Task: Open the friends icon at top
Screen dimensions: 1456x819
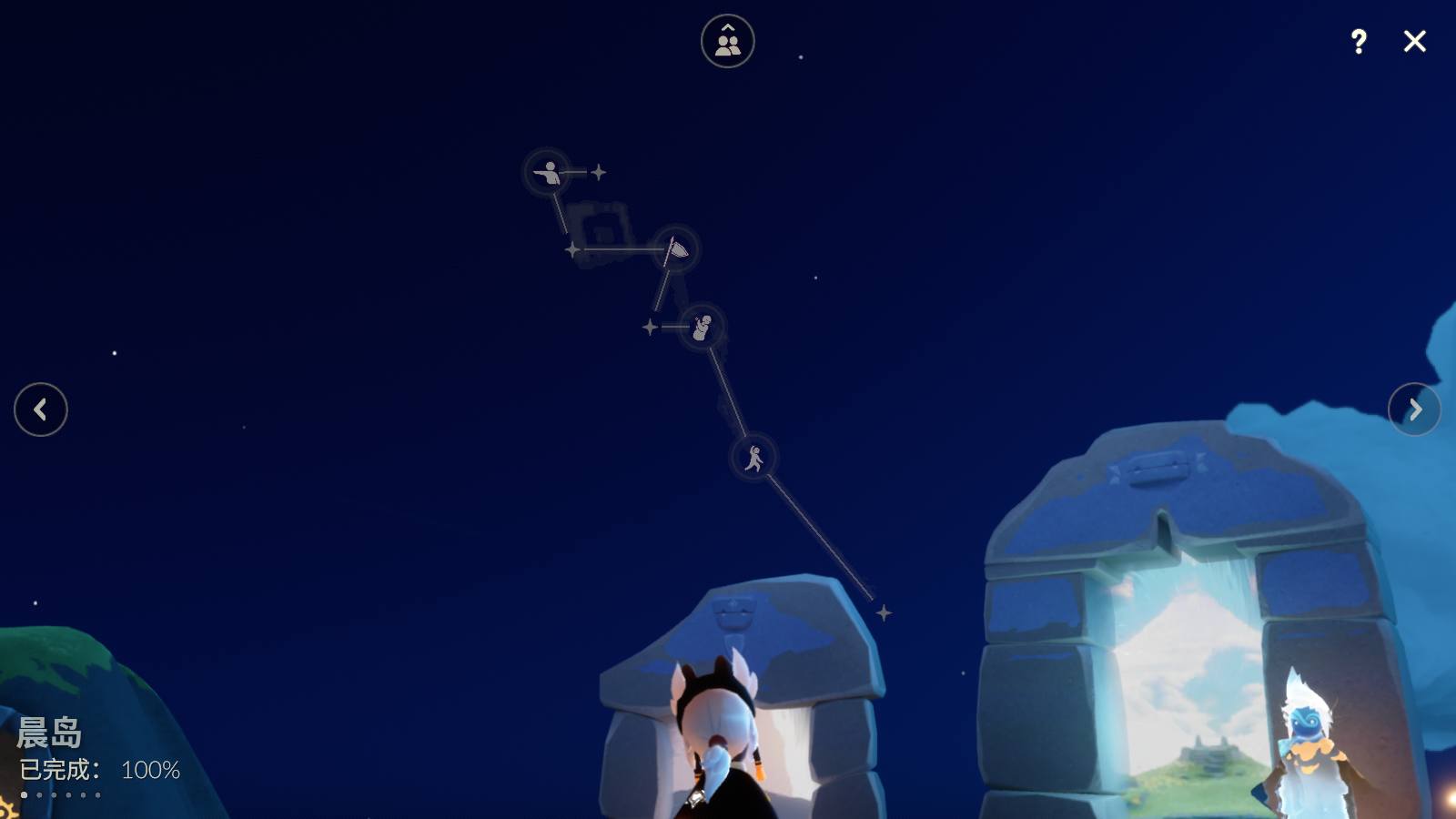Action: (728, 41)
